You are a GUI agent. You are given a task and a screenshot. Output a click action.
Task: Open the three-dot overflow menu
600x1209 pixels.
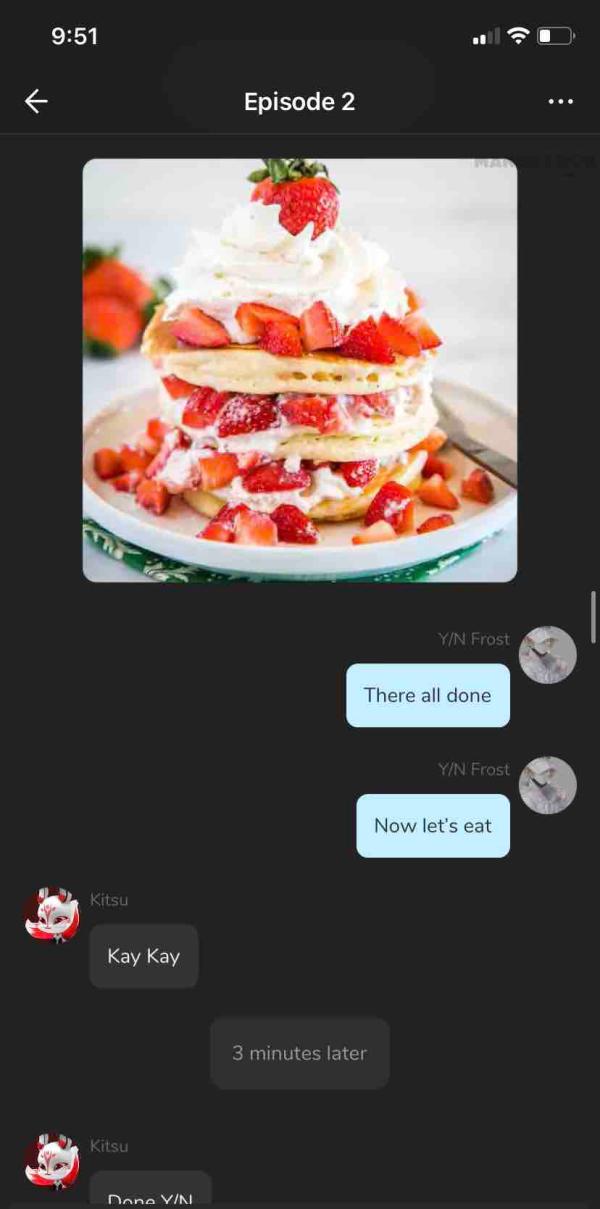[561, 101]
